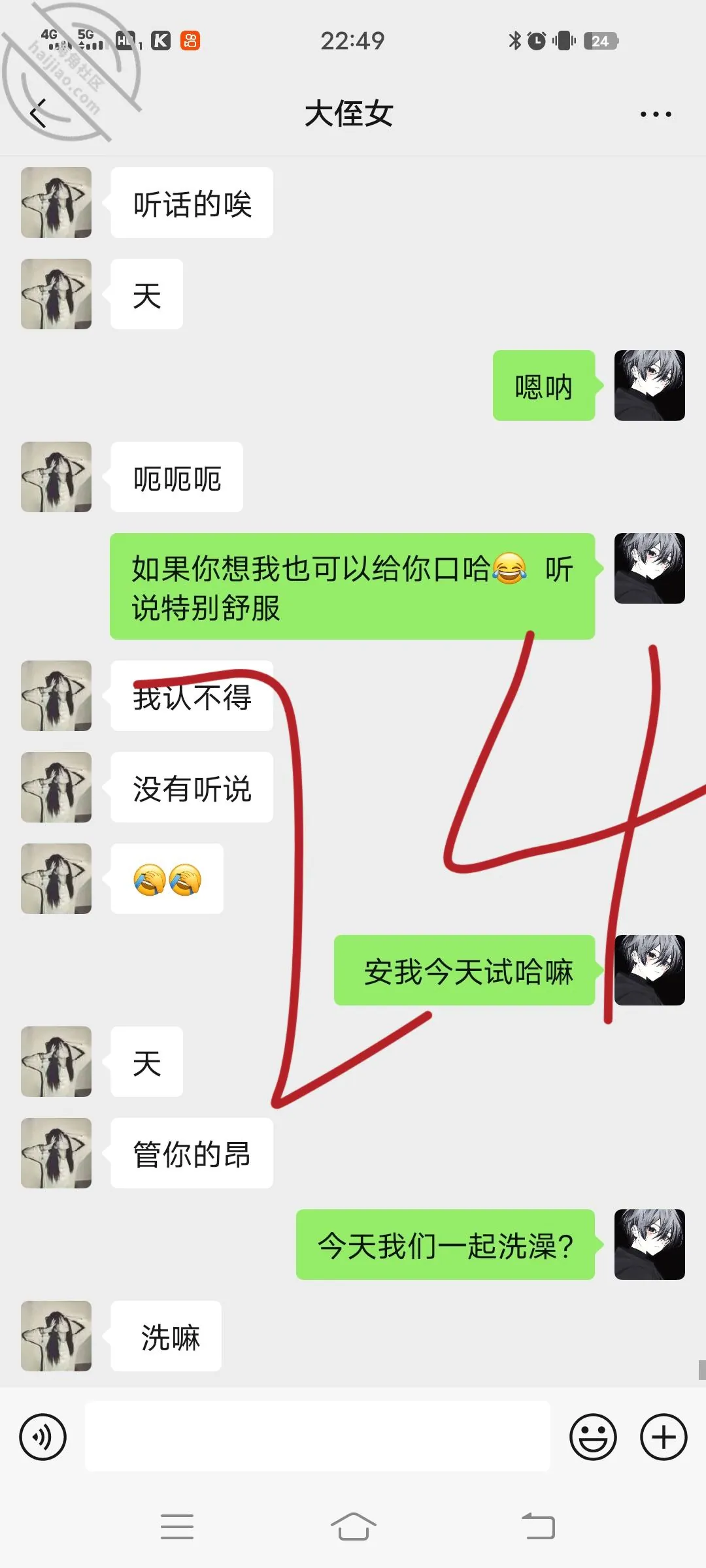Open the emoji sticker panel
The height and width of the screenshot is (1568, 706).
point(593,1437)
